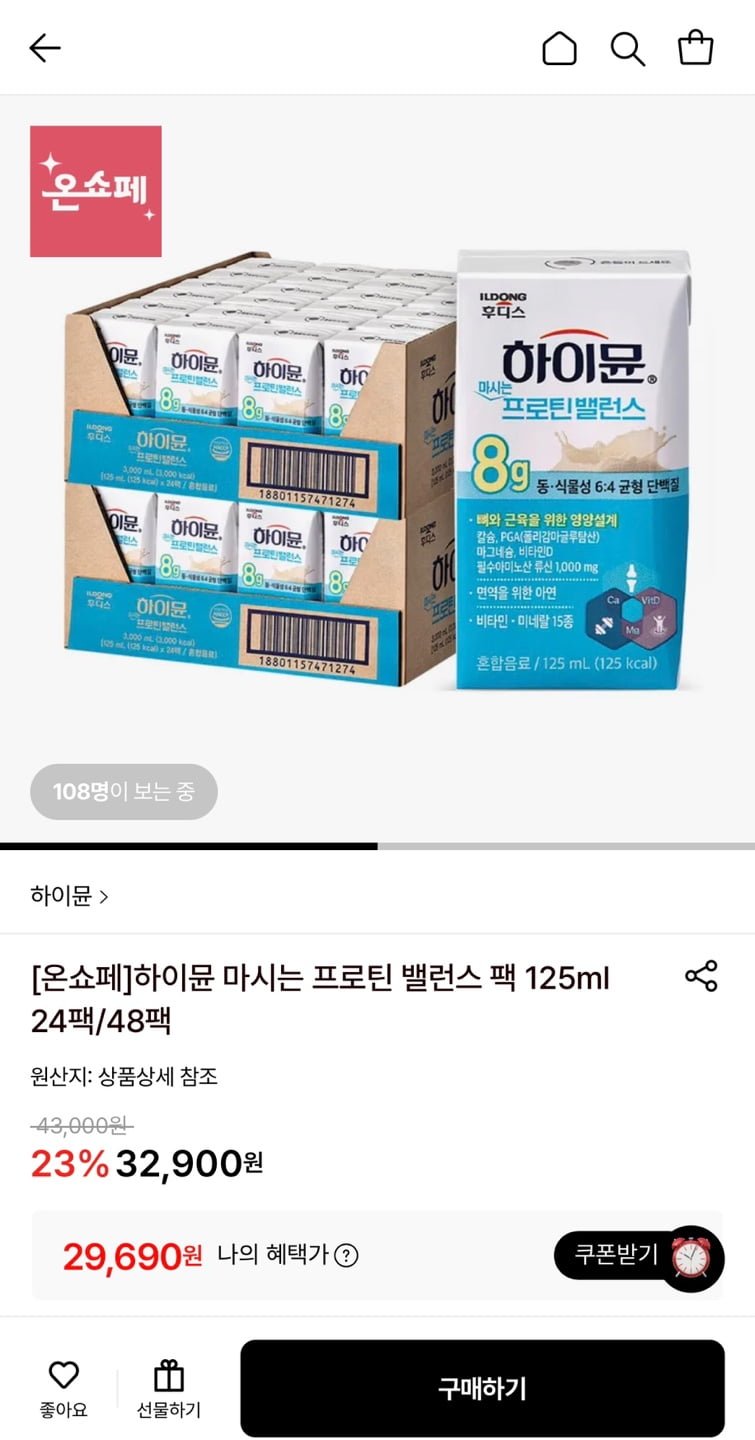This screenshot has height=1440, width=755.
Task: Share this product via share icon
Action: pos(700,976)
